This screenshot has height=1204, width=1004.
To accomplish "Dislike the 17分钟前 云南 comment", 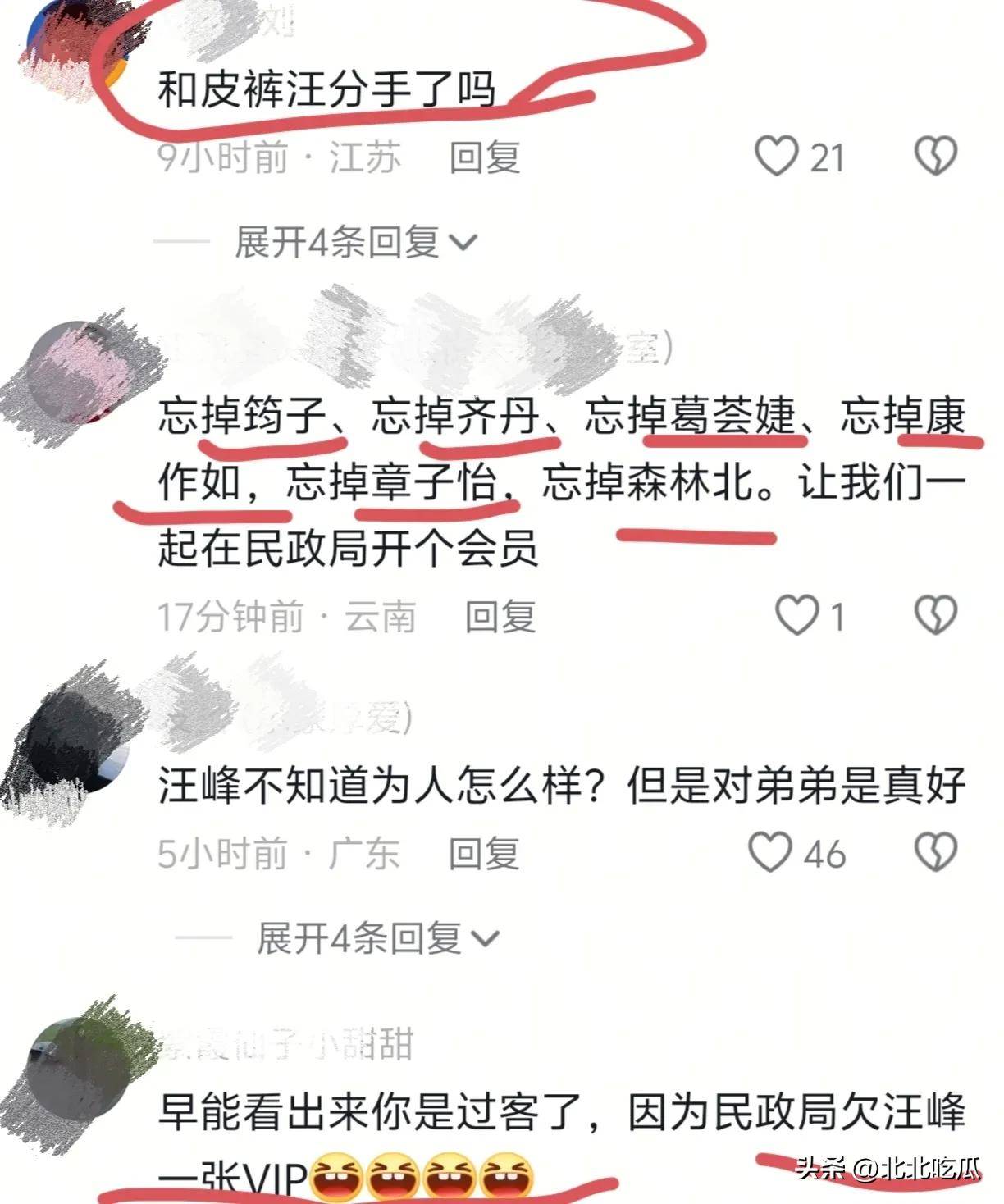I will click(x=935, y=615).
